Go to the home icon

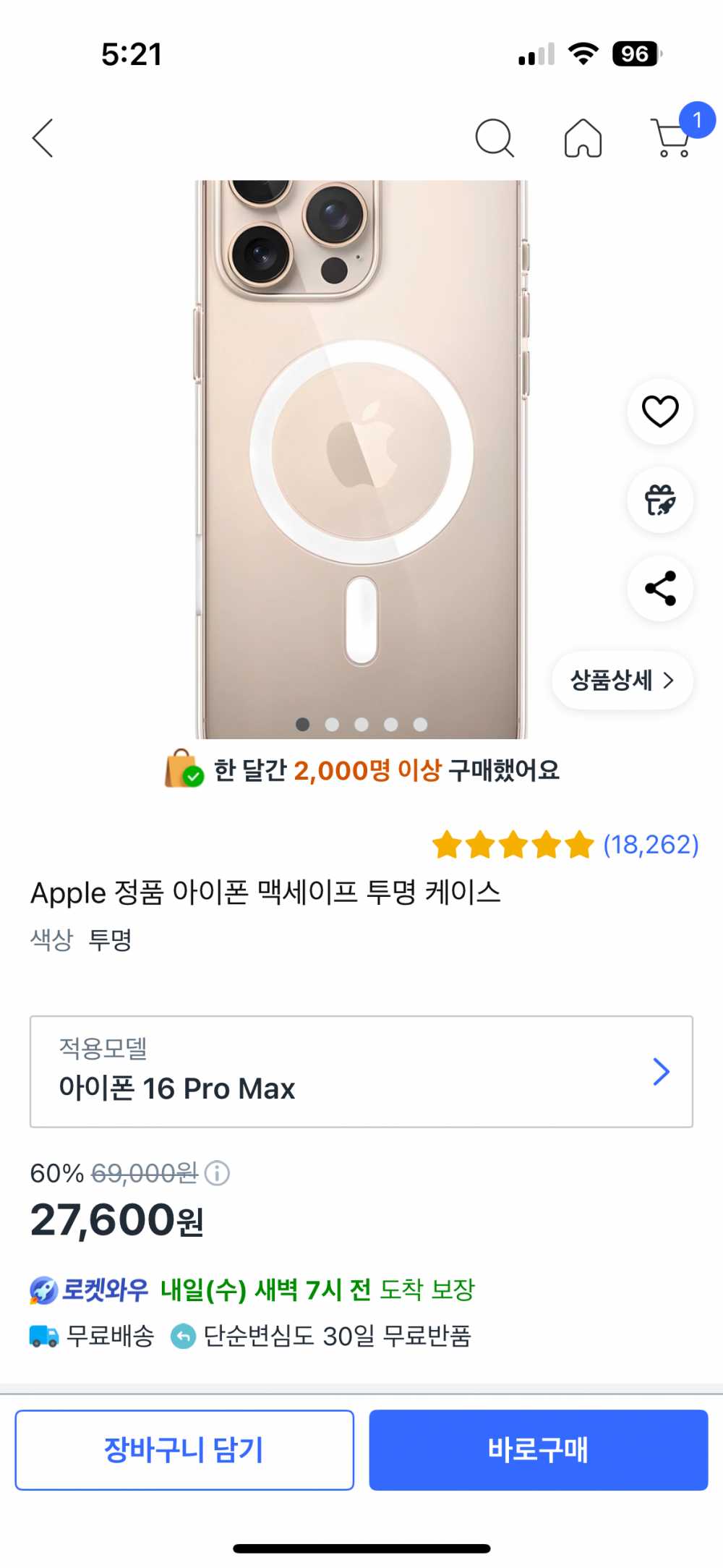pos(583,137)
